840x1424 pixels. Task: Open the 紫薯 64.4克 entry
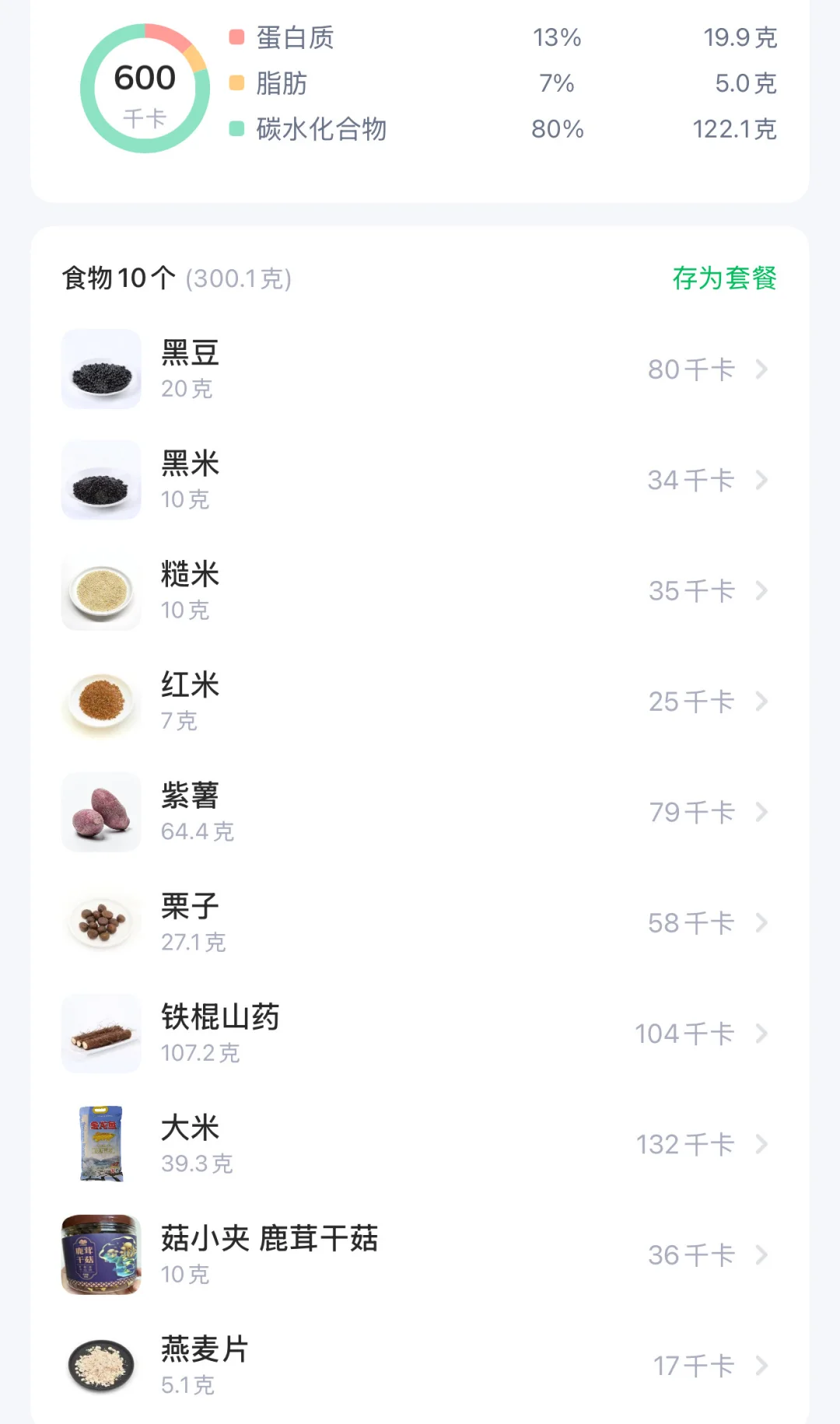pyautogui.click(x=418, y=812)
